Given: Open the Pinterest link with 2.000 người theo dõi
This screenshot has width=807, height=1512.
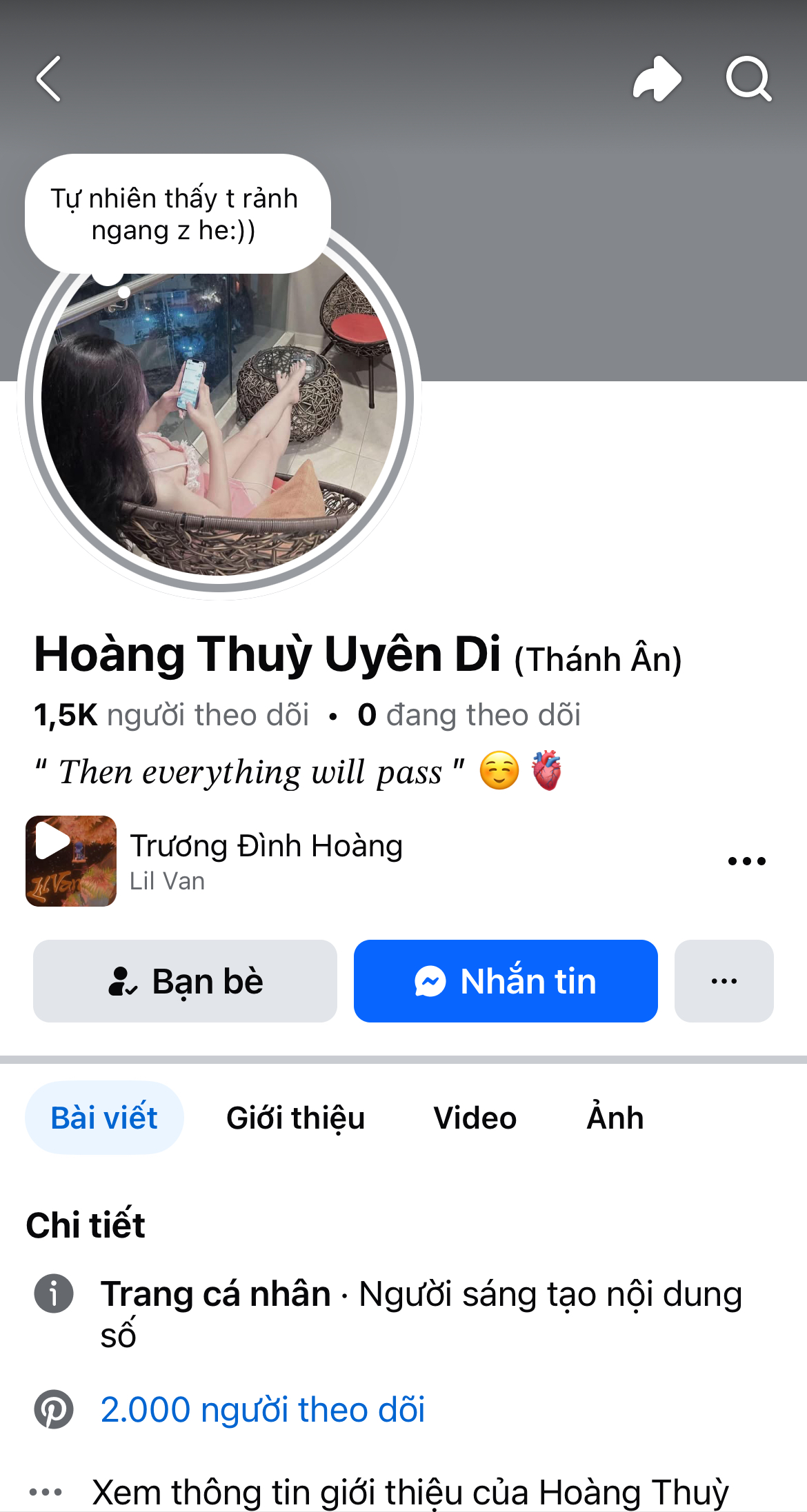Looking at the screenshot, I should point(262,1409).
